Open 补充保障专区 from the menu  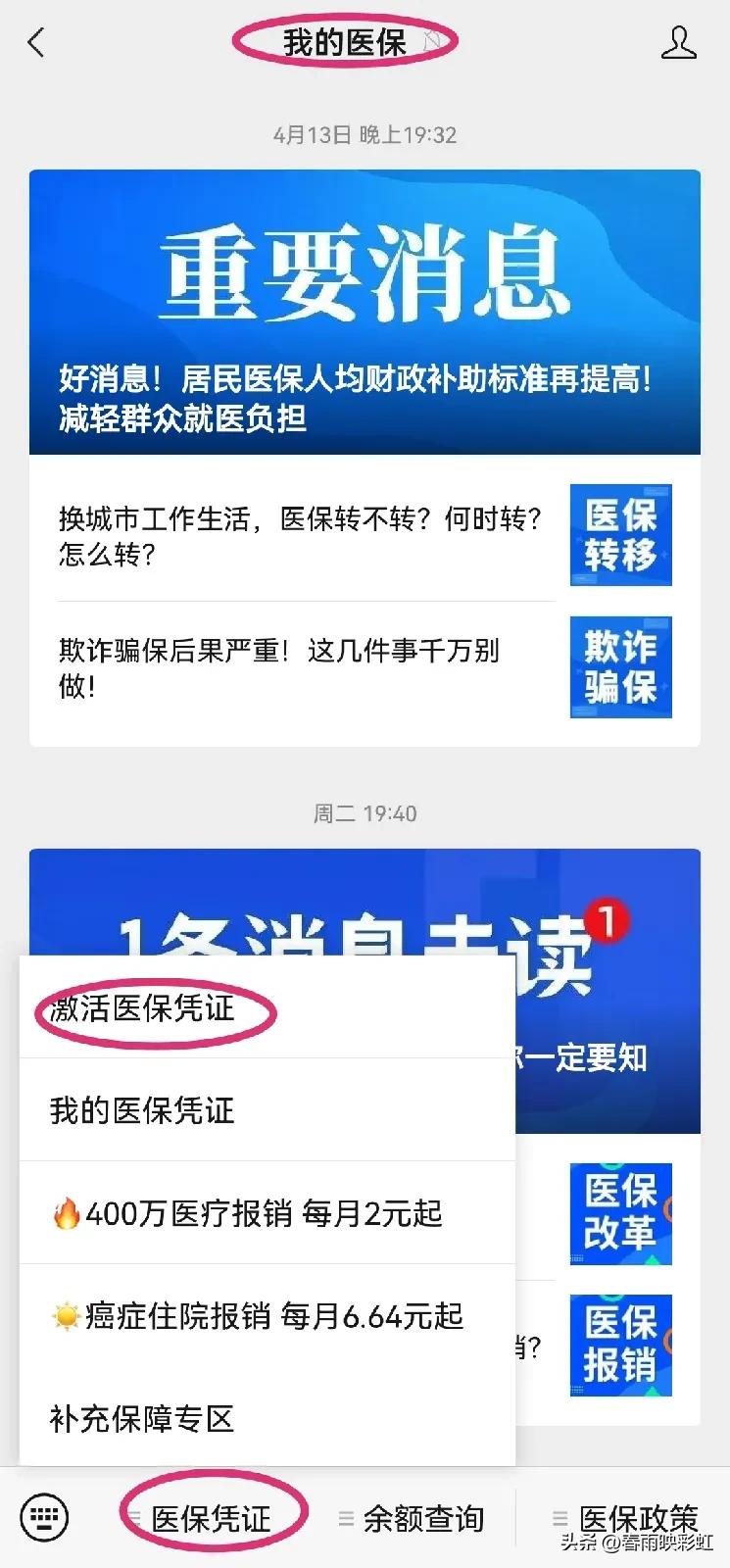click(142, 1418)
